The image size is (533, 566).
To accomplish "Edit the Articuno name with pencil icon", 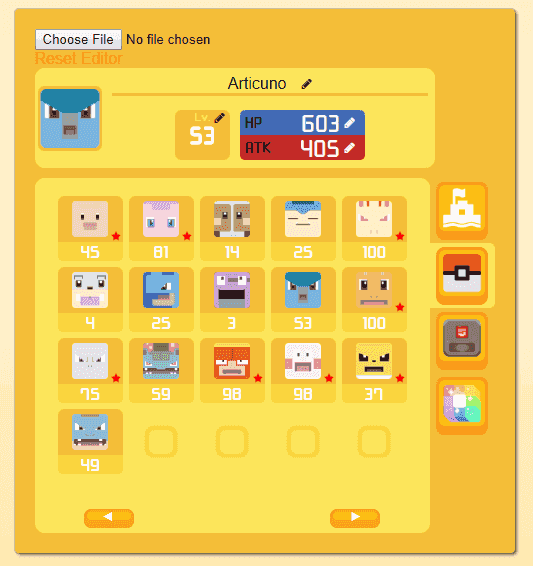I will pyautogui.click(x=307, y=84).
